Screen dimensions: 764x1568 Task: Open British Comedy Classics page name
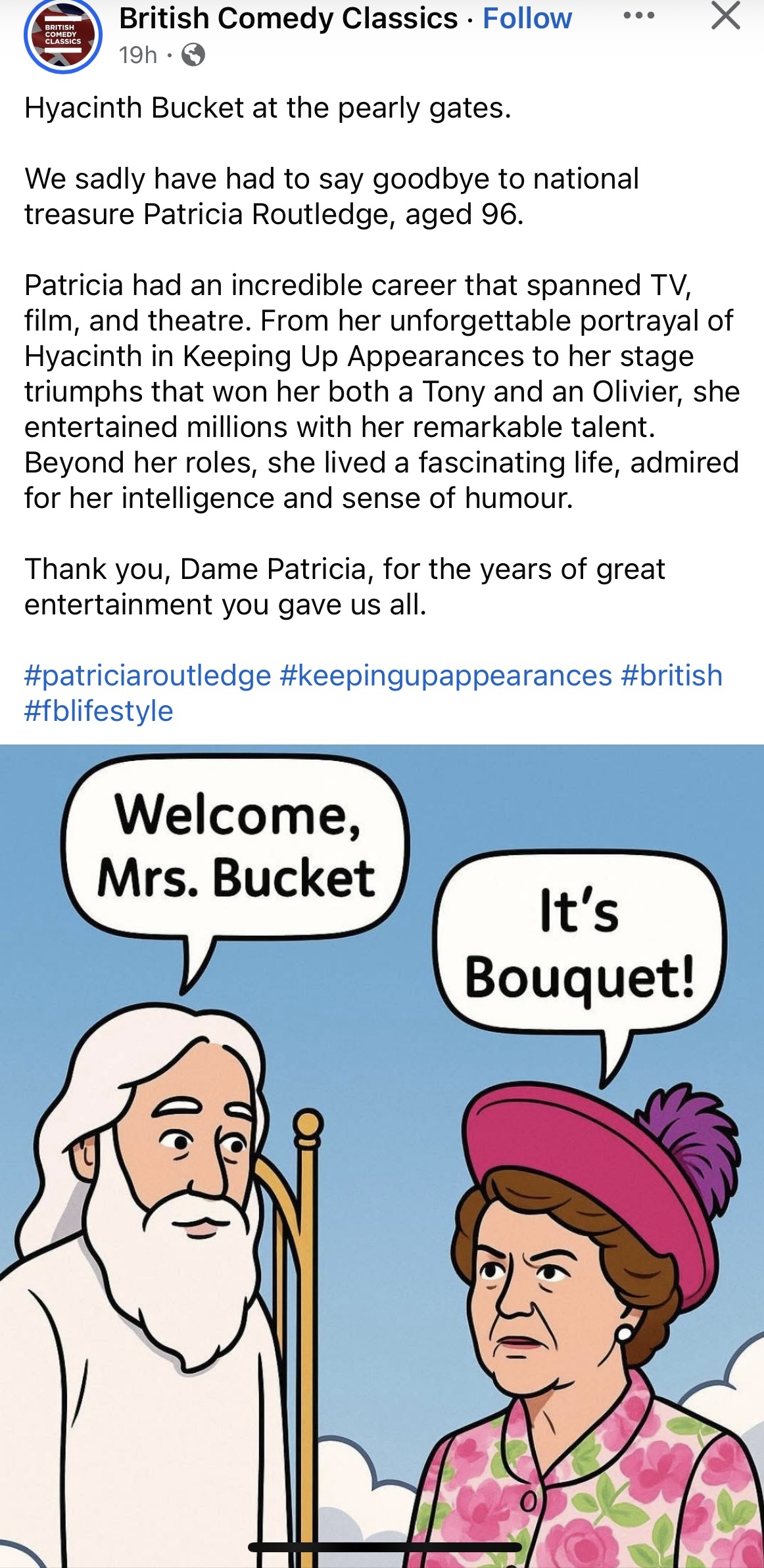(x=288, y=18)
